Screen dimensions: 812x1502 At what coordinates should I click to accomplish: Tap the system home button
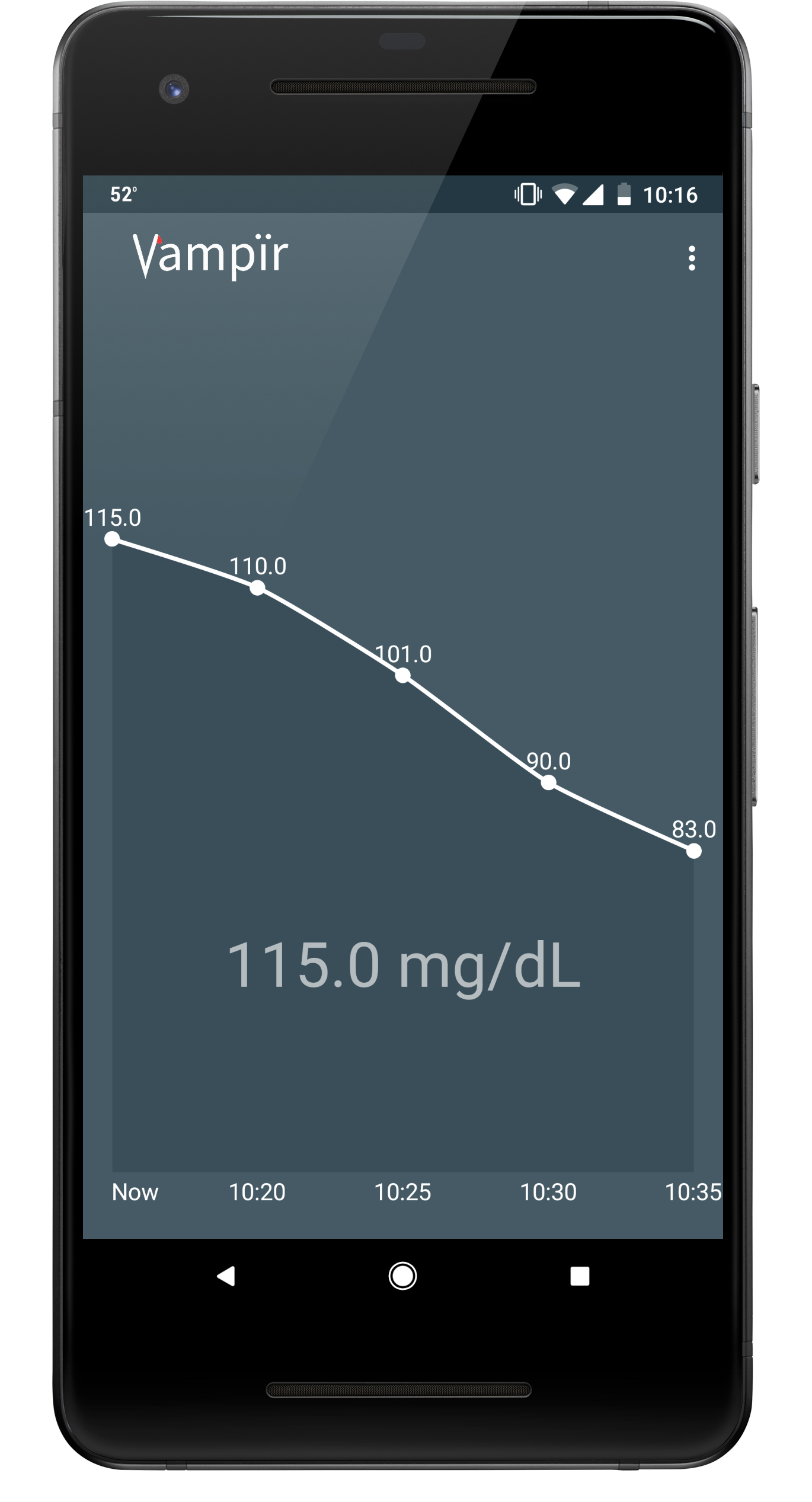(402, 1276)
